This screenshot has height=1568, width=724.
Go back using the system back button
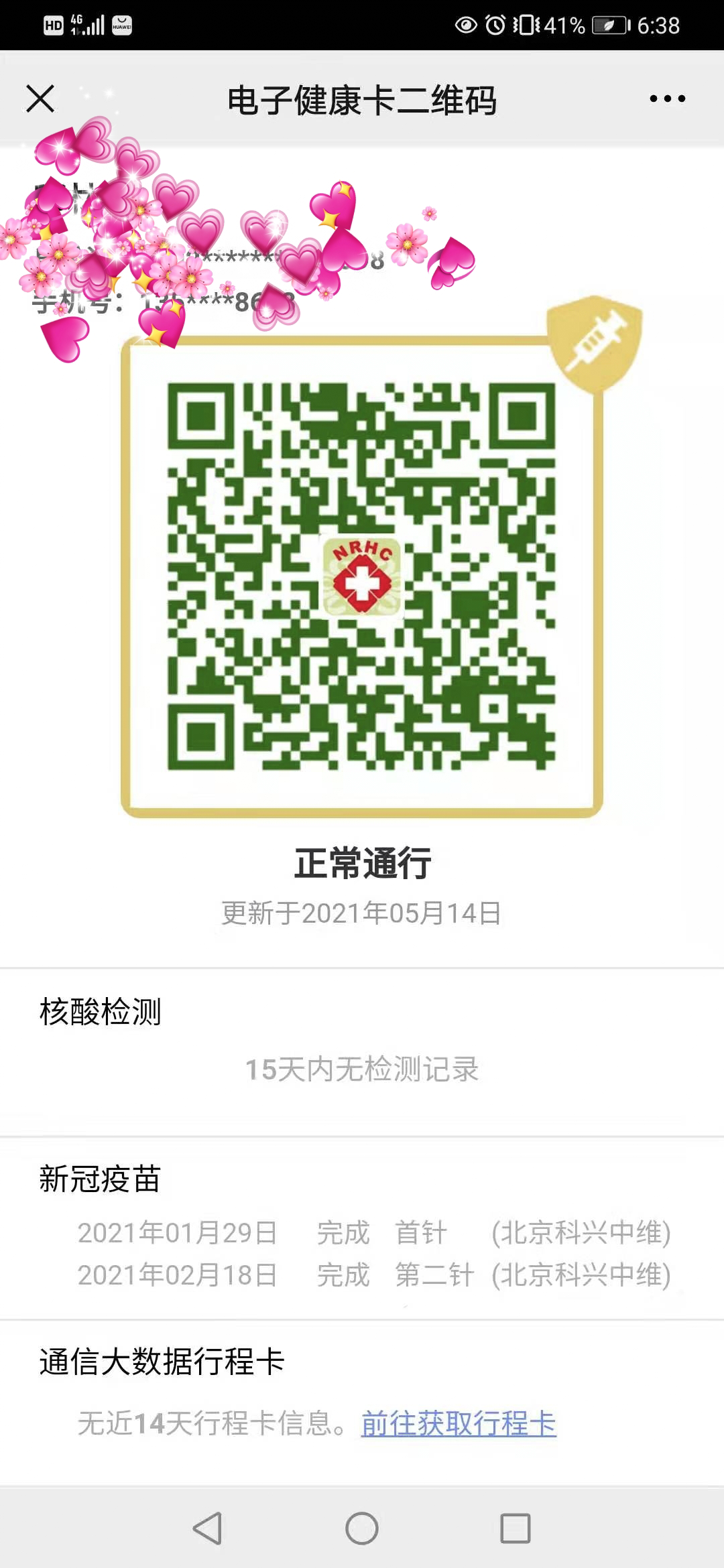(x=207, y=1528)
